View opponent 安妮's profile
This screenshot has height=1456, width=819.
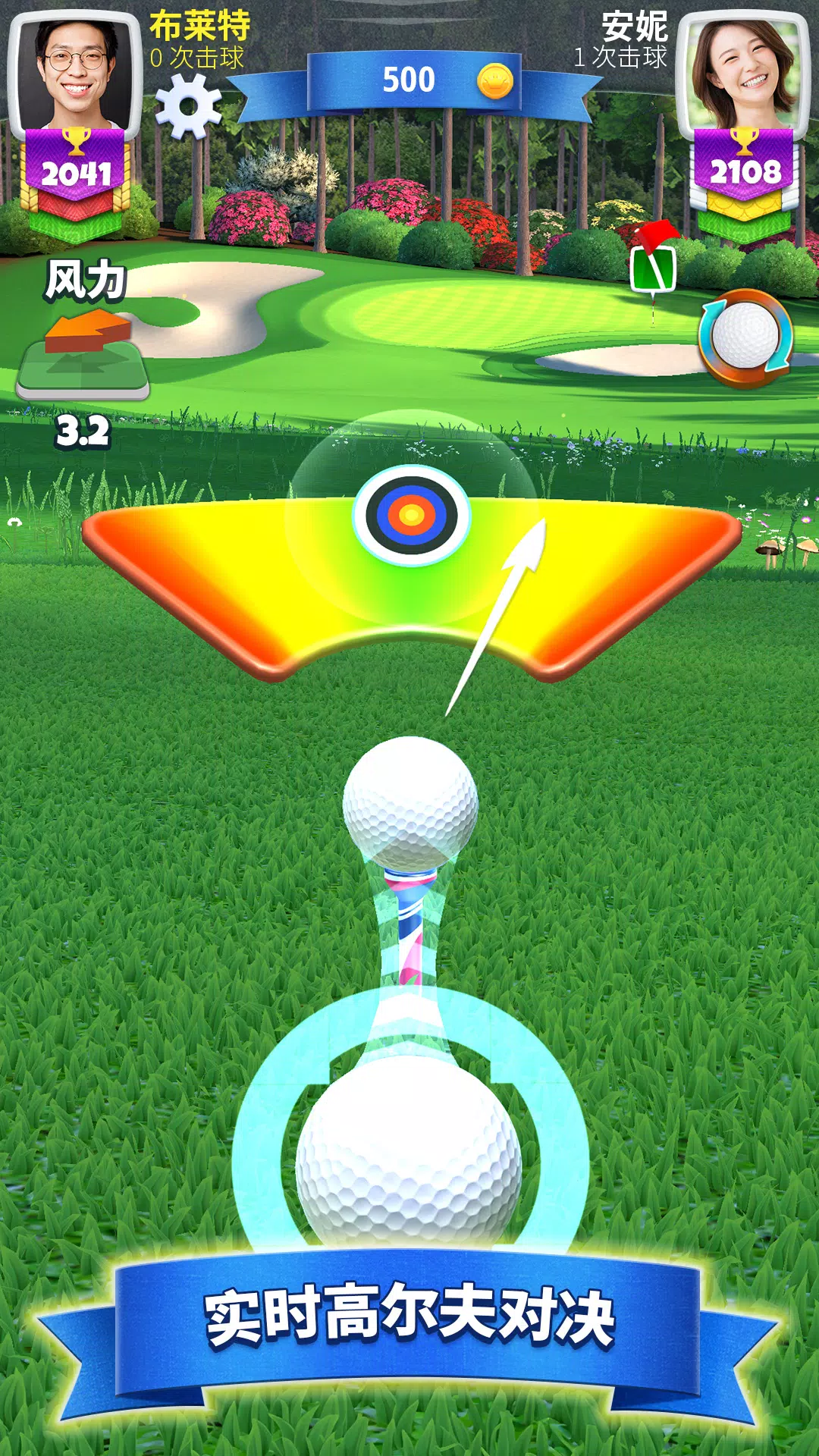743,74
